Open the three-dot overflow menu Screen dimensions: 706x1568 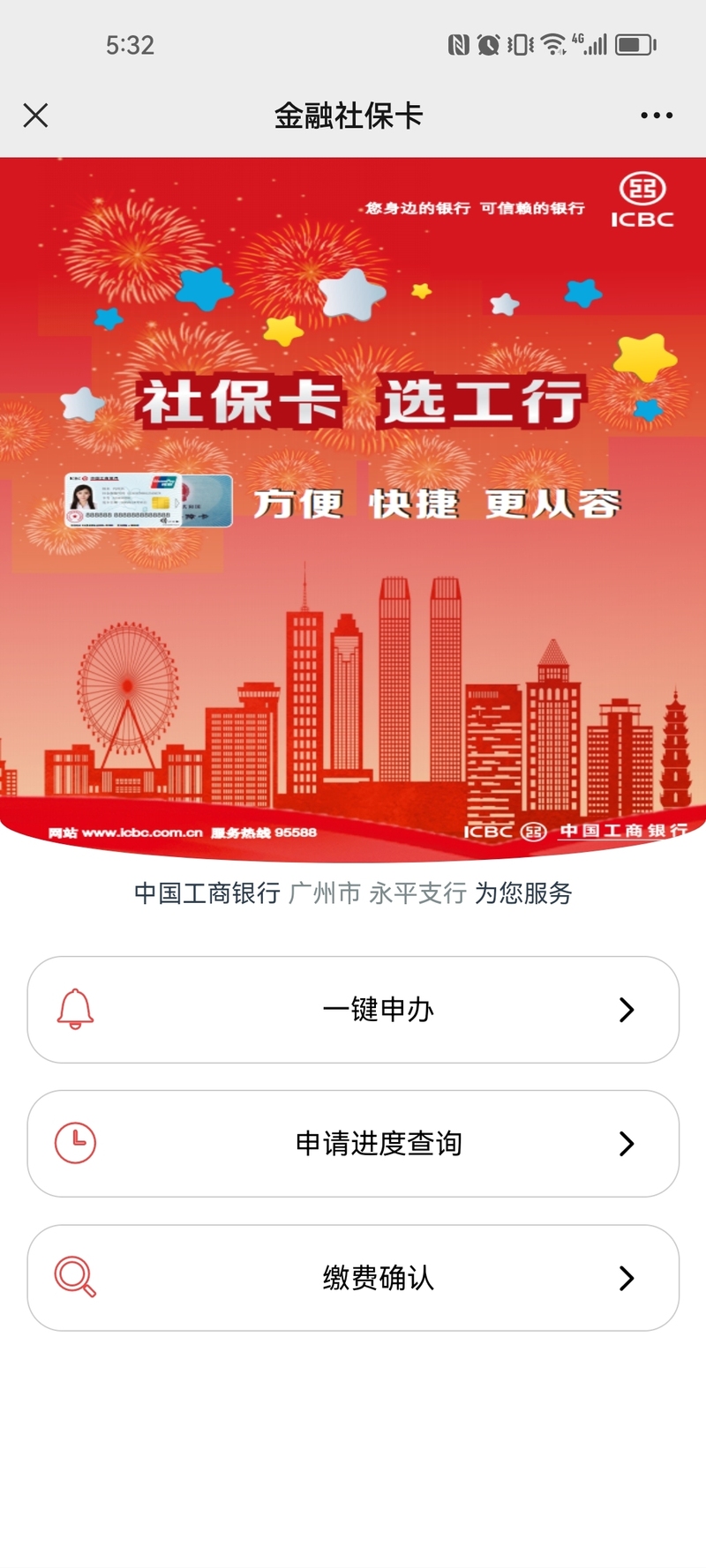tap(657, 116)
